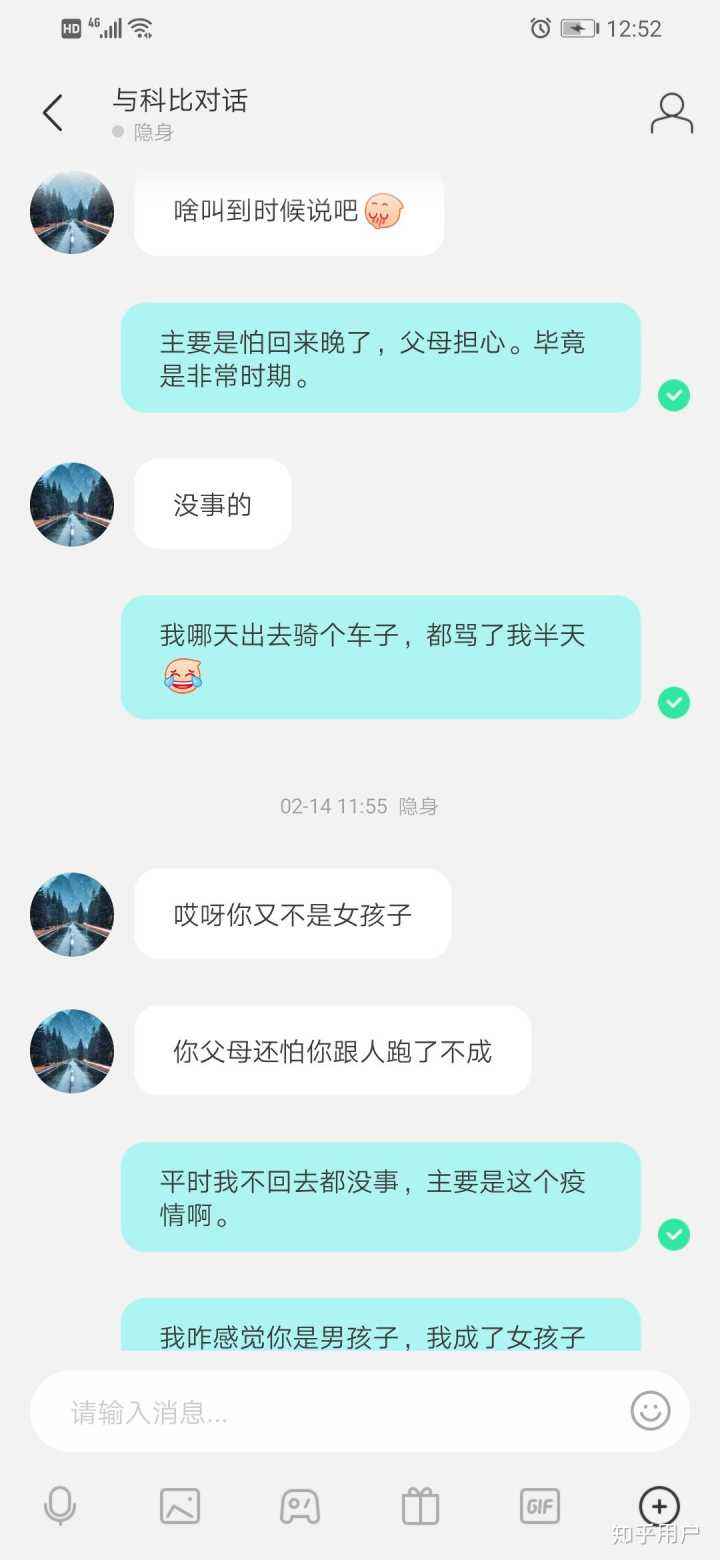Go back using the left arrow
This screenshot has height=1560, width=720.
tap(52, 113)
